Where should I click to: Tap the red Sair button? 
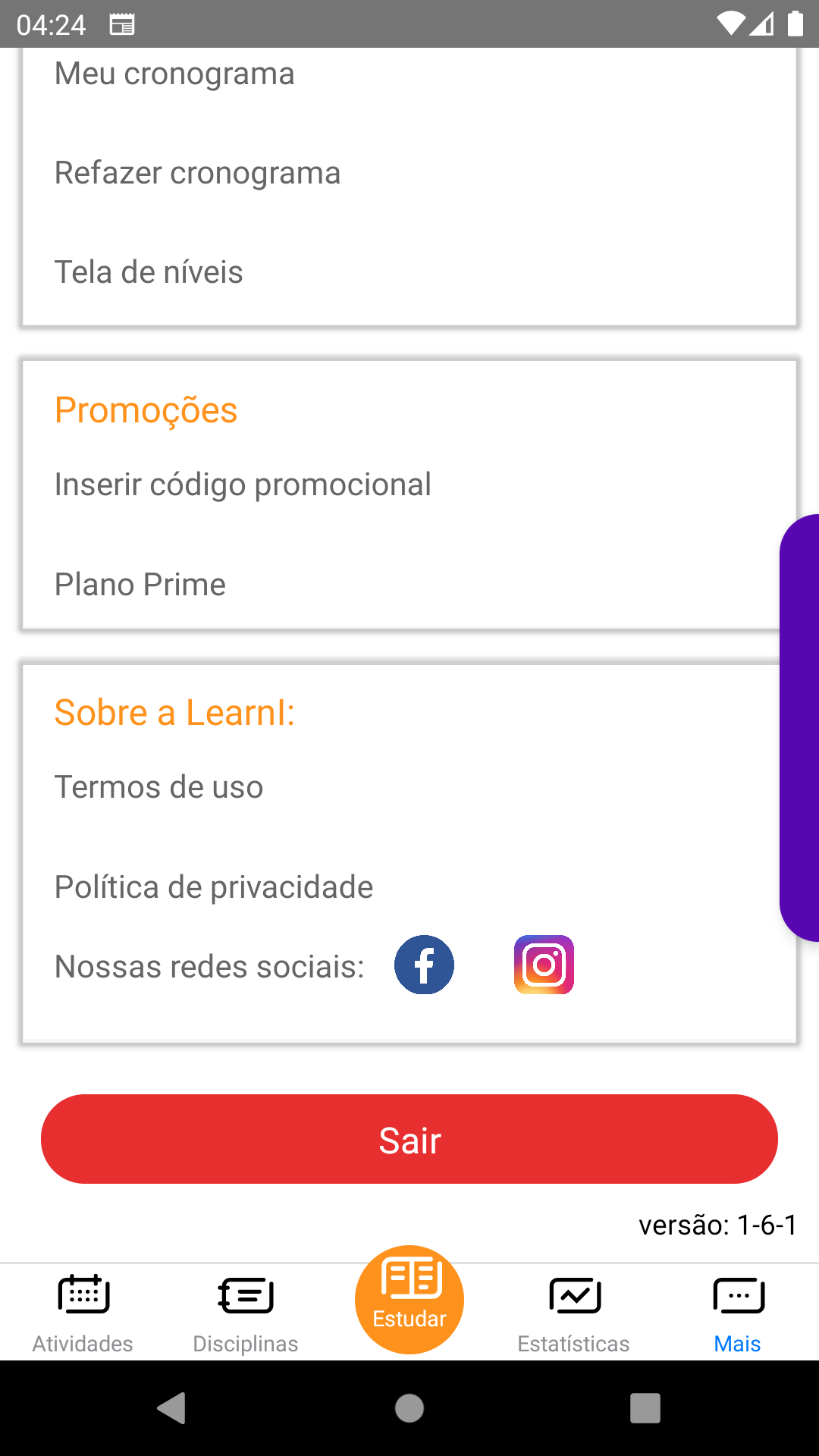coord(409,1139)
